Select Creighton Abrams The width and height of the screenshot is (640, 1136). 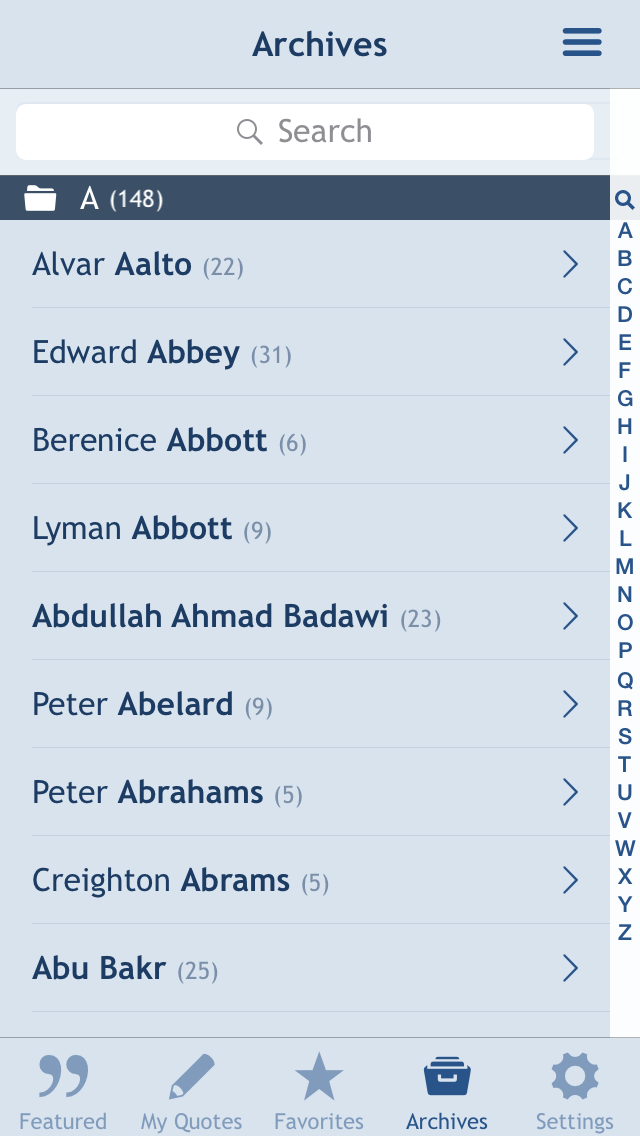305,880
